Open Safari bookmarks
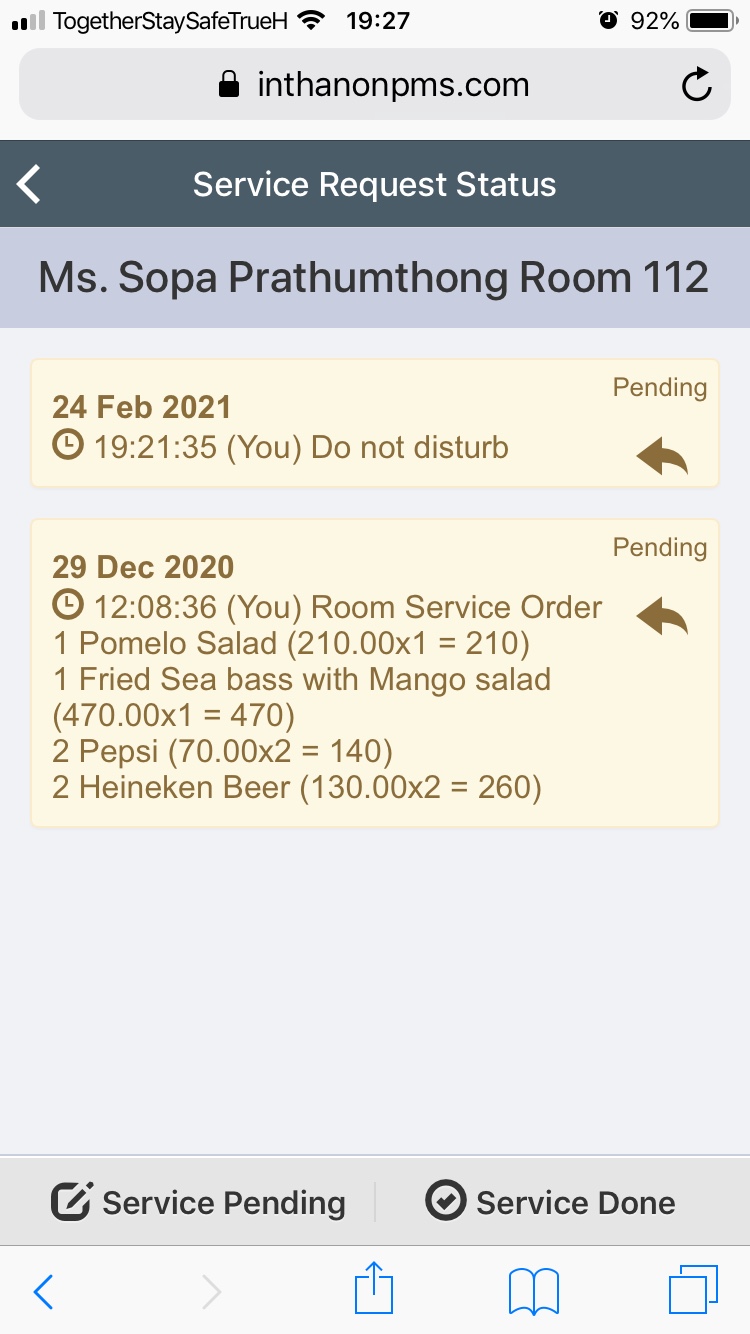750x1334 pixels. tap(534, 1290)
